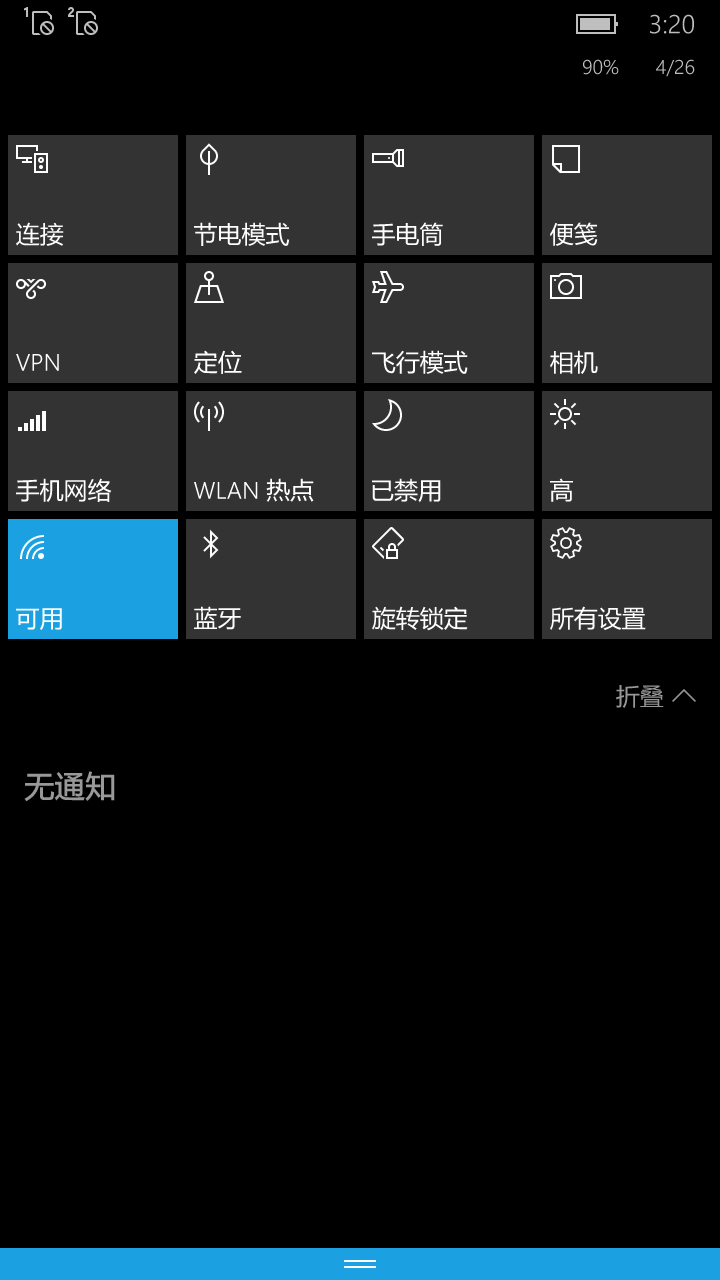
Task: Enable 飞行模式 airplane mode
Action: (449, 323)
